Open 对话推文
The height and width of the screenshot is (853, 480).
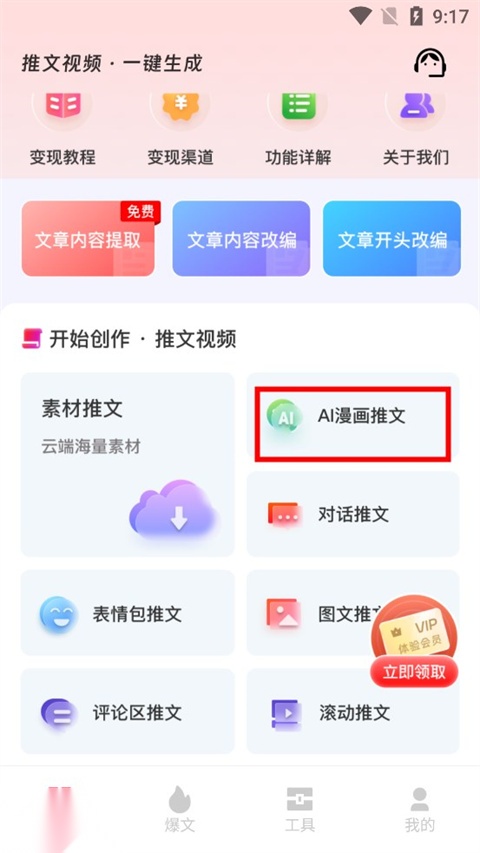[353, 514]
